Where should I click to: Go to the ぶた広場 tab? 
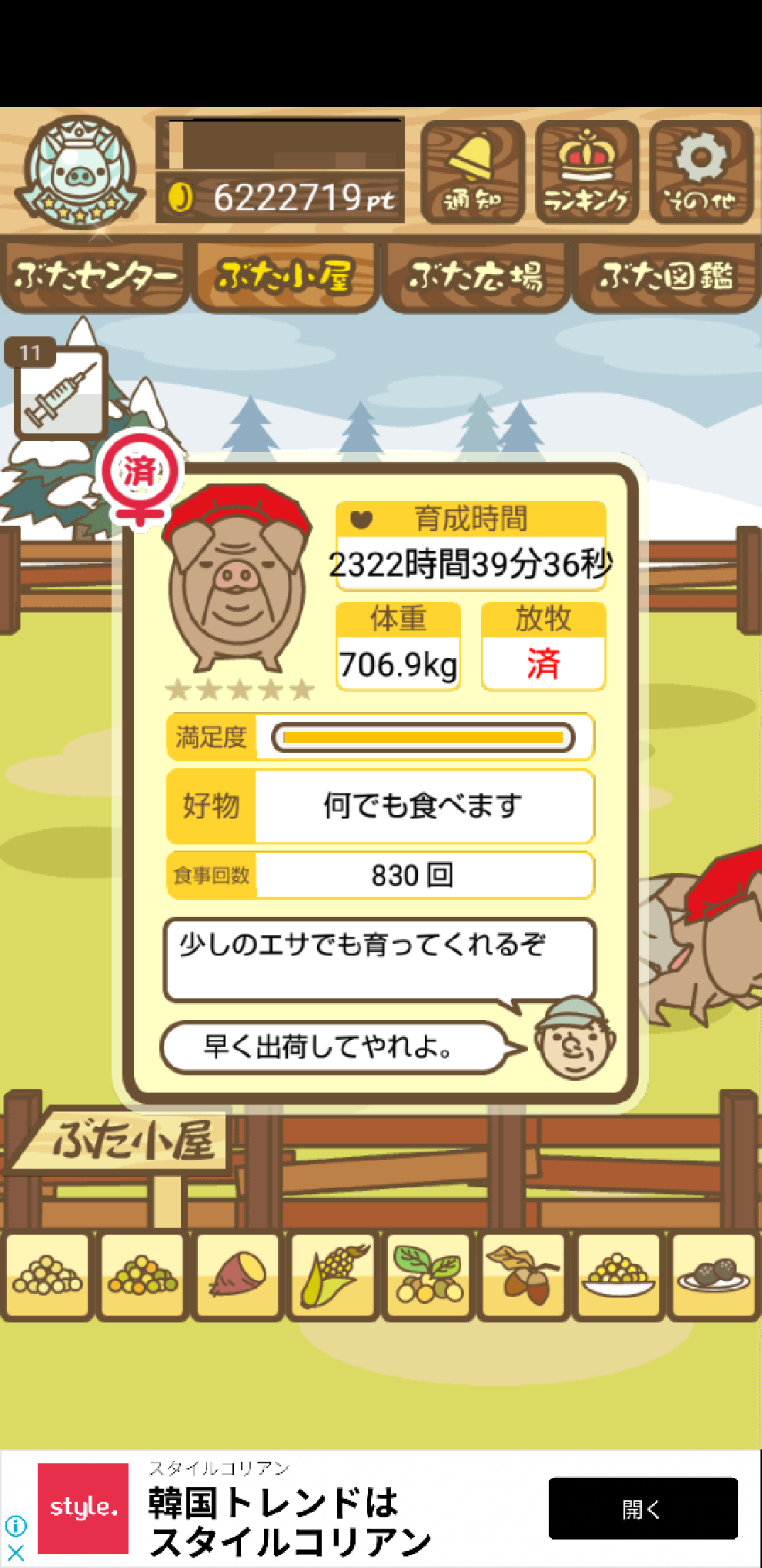point(476,276)
